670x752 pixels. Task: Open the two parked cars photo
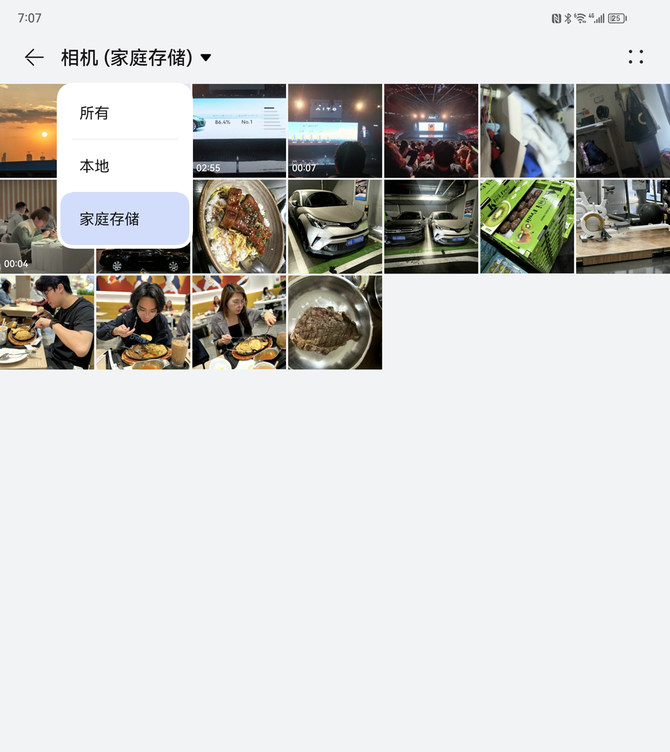point(431,227)
